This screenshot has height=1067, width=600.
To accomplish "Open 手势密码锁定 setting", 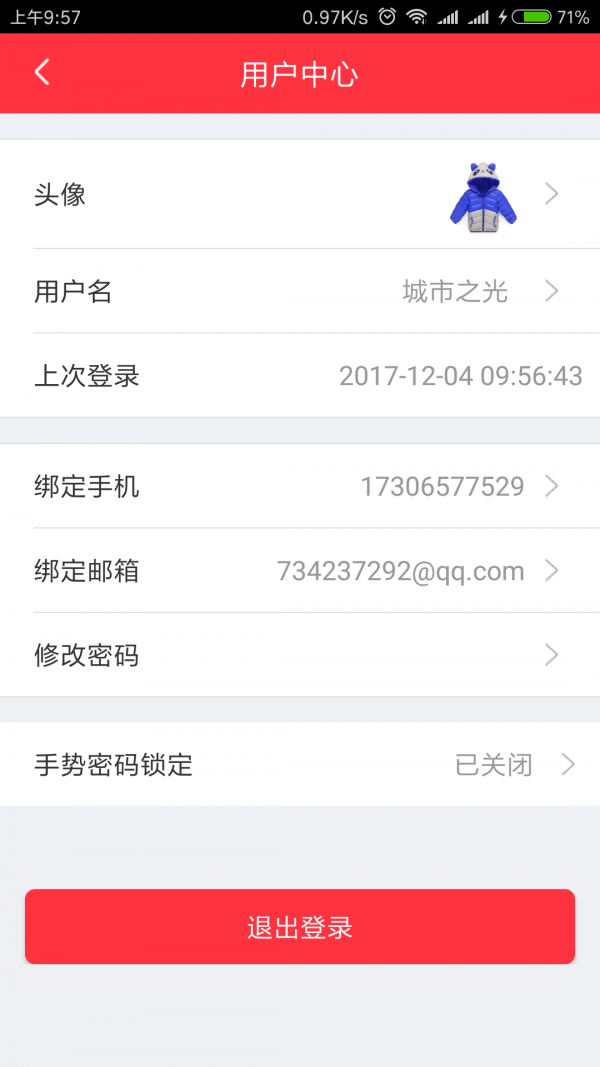I will click(x=300, y=765).
